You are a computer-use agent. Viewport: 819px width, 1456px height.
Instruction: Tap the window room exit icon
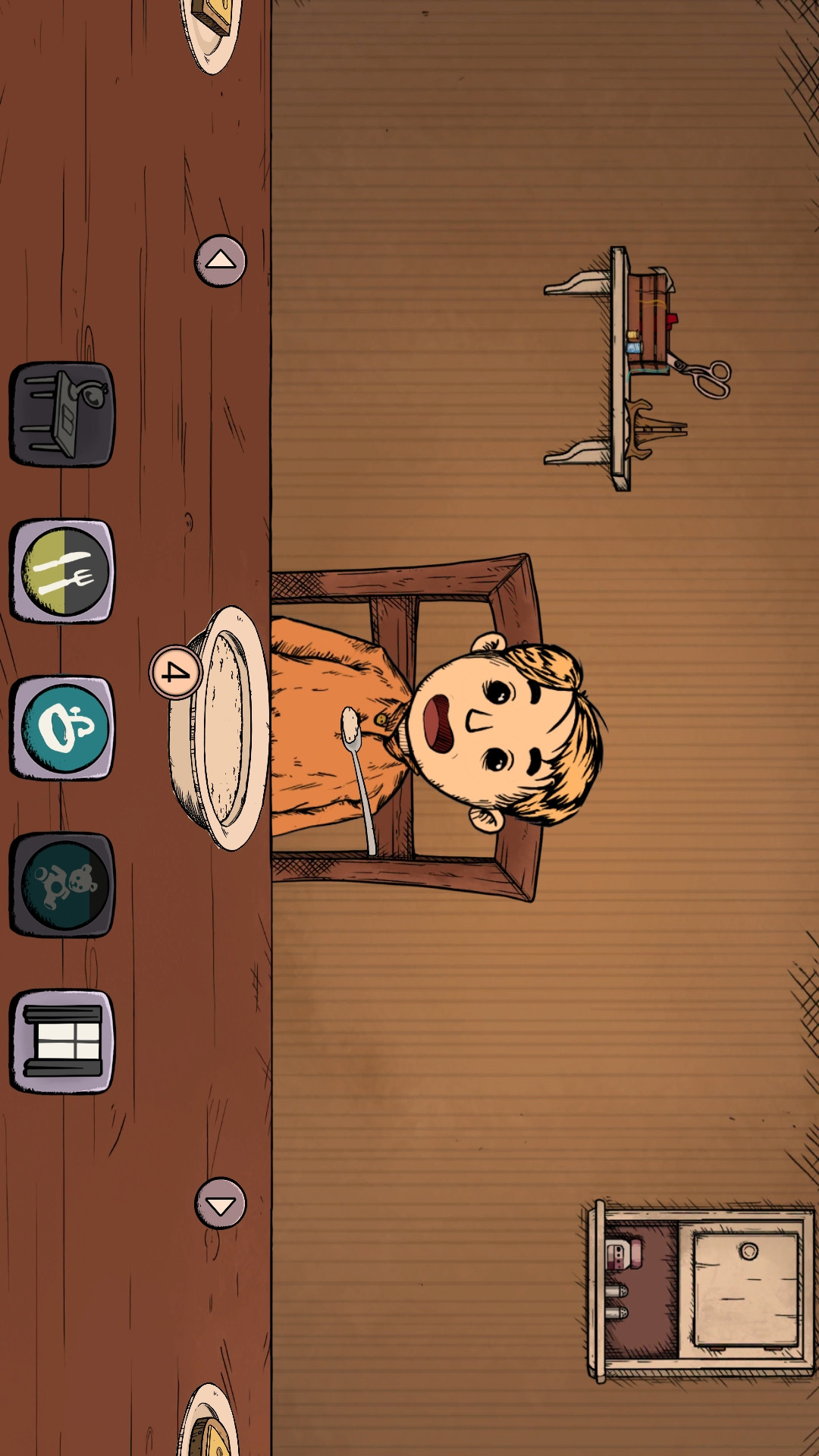coord(62,1042)
